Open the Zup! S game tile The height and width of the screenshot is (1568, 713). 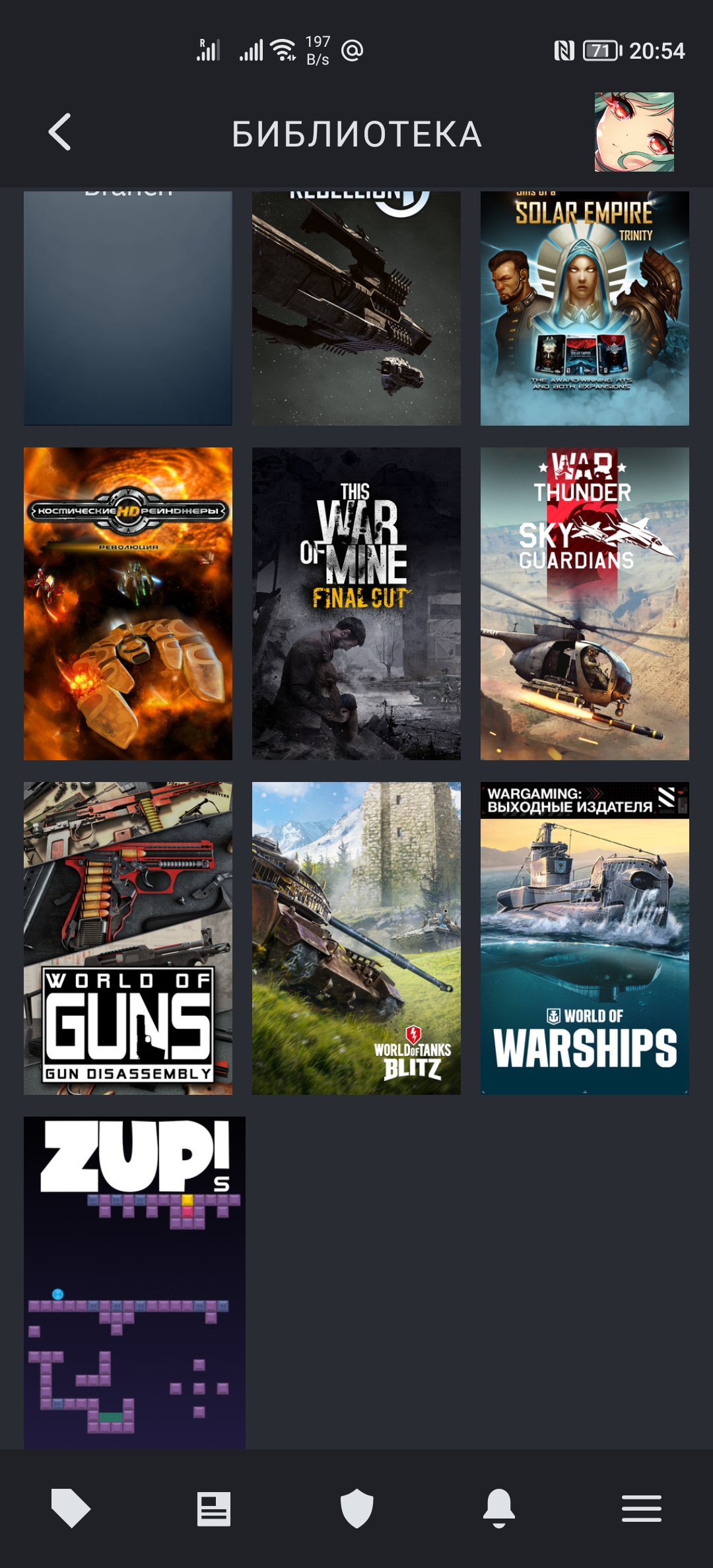135,1283
